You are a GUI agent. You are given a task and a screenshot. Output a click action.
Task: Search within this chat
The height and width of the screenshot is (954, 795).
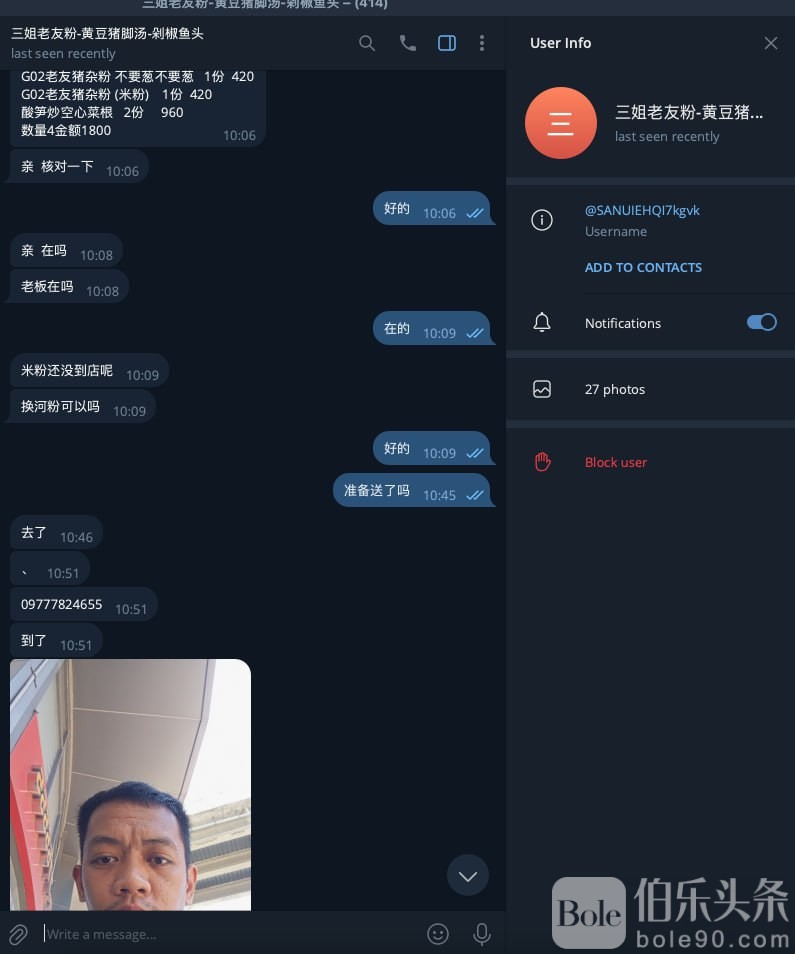367,43
